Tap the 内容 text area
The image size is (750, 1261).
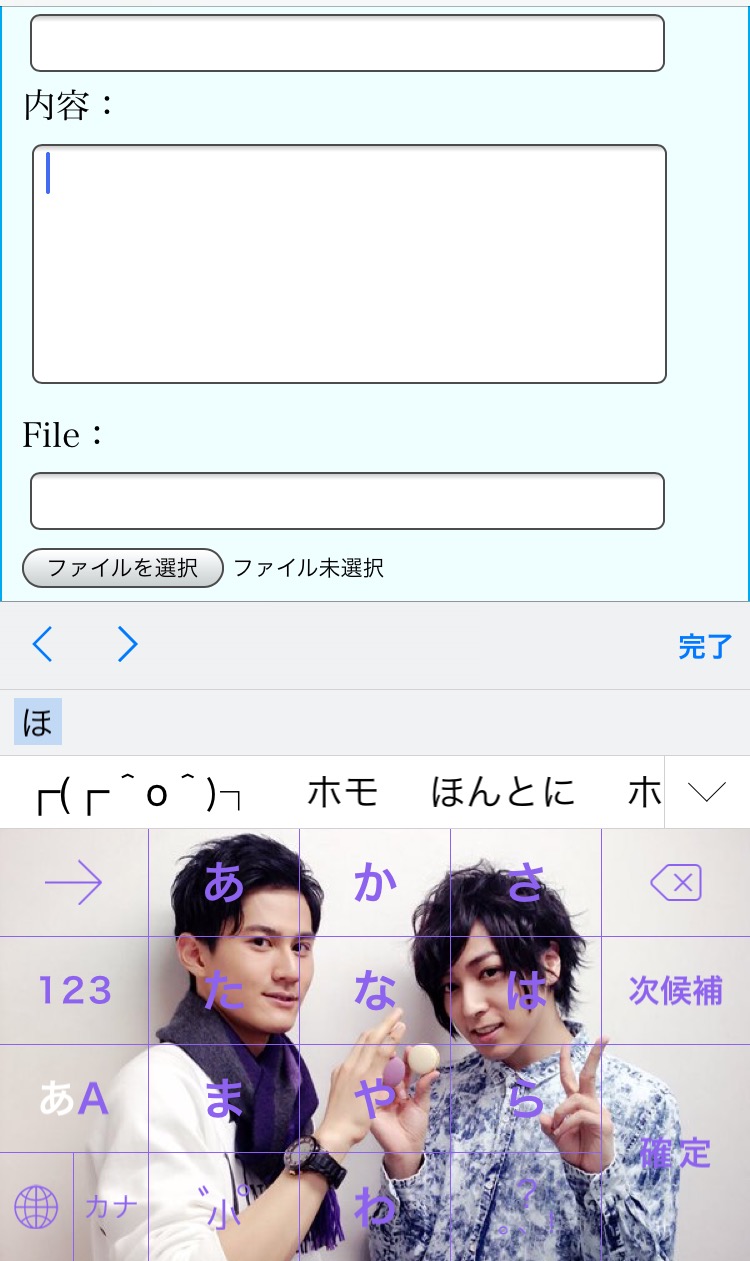point(349,264)
